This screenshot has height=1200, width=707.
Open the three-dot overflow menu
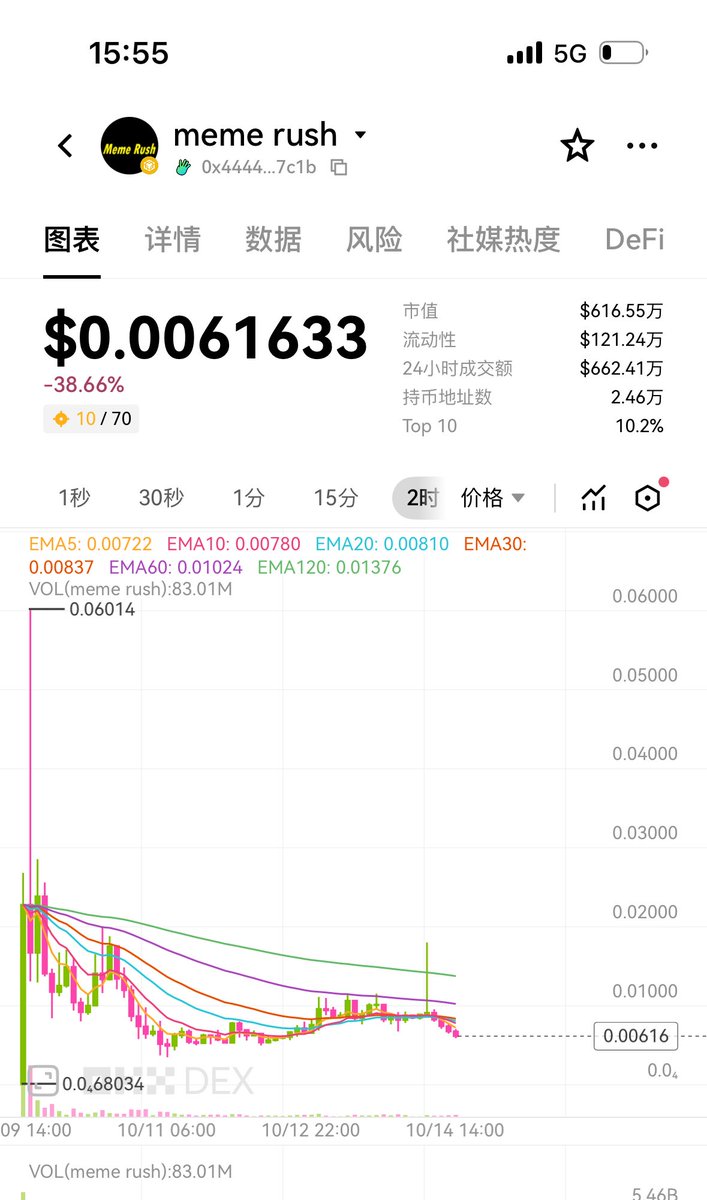(x=642, y=146)
